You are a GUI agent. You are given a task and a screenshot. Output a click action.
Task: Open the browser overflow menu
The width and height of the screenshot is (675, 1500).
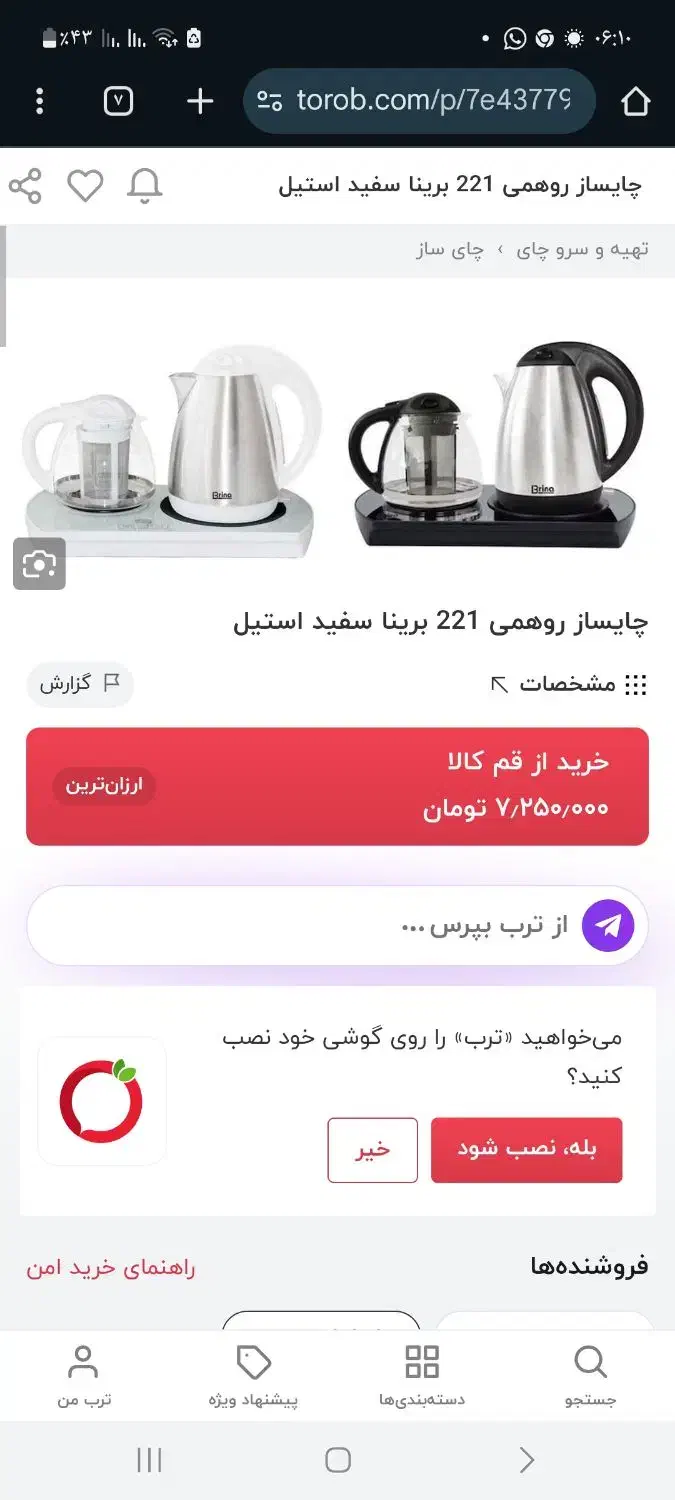tap(39, 101)
